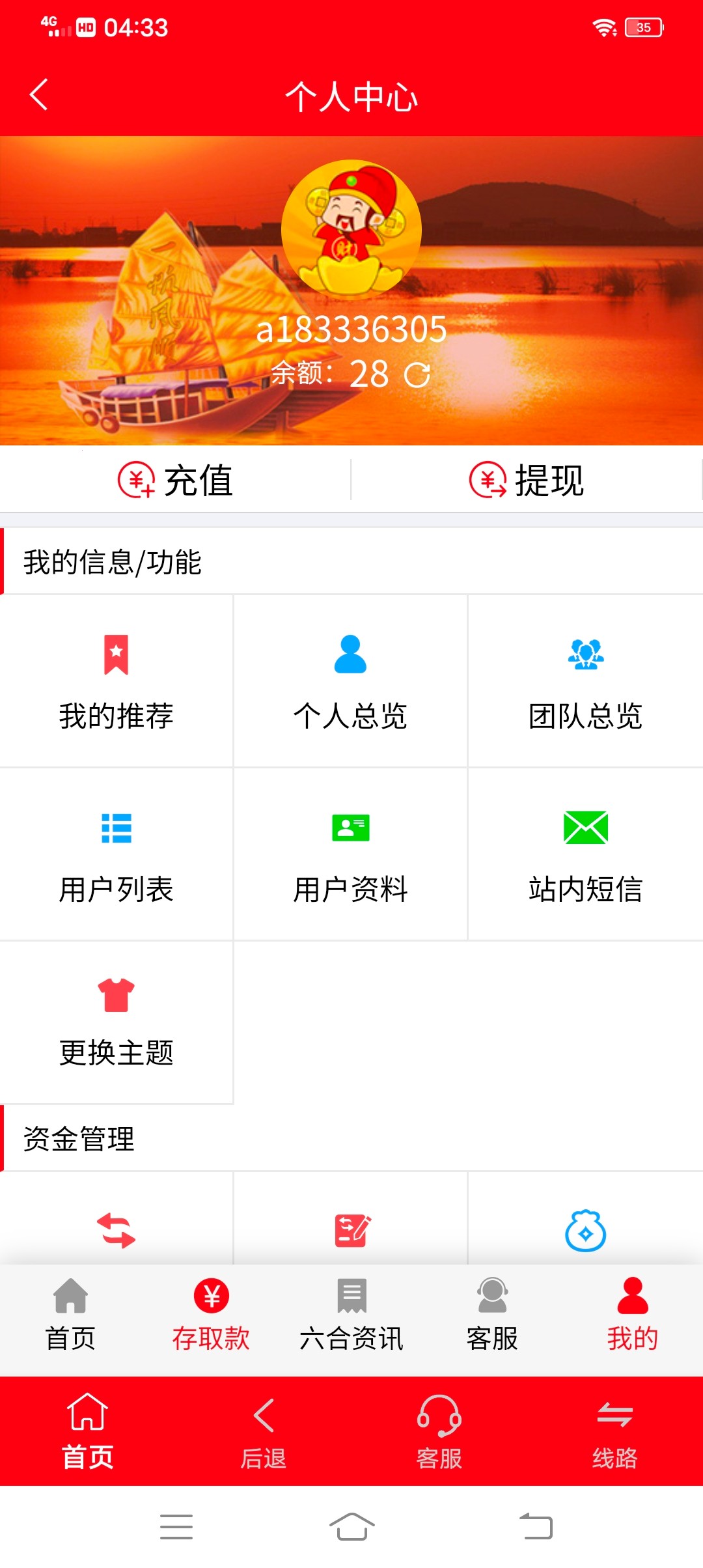Screen dimensions: 703x1568
Task: Open 我的推荐
Action: point(117,681)
